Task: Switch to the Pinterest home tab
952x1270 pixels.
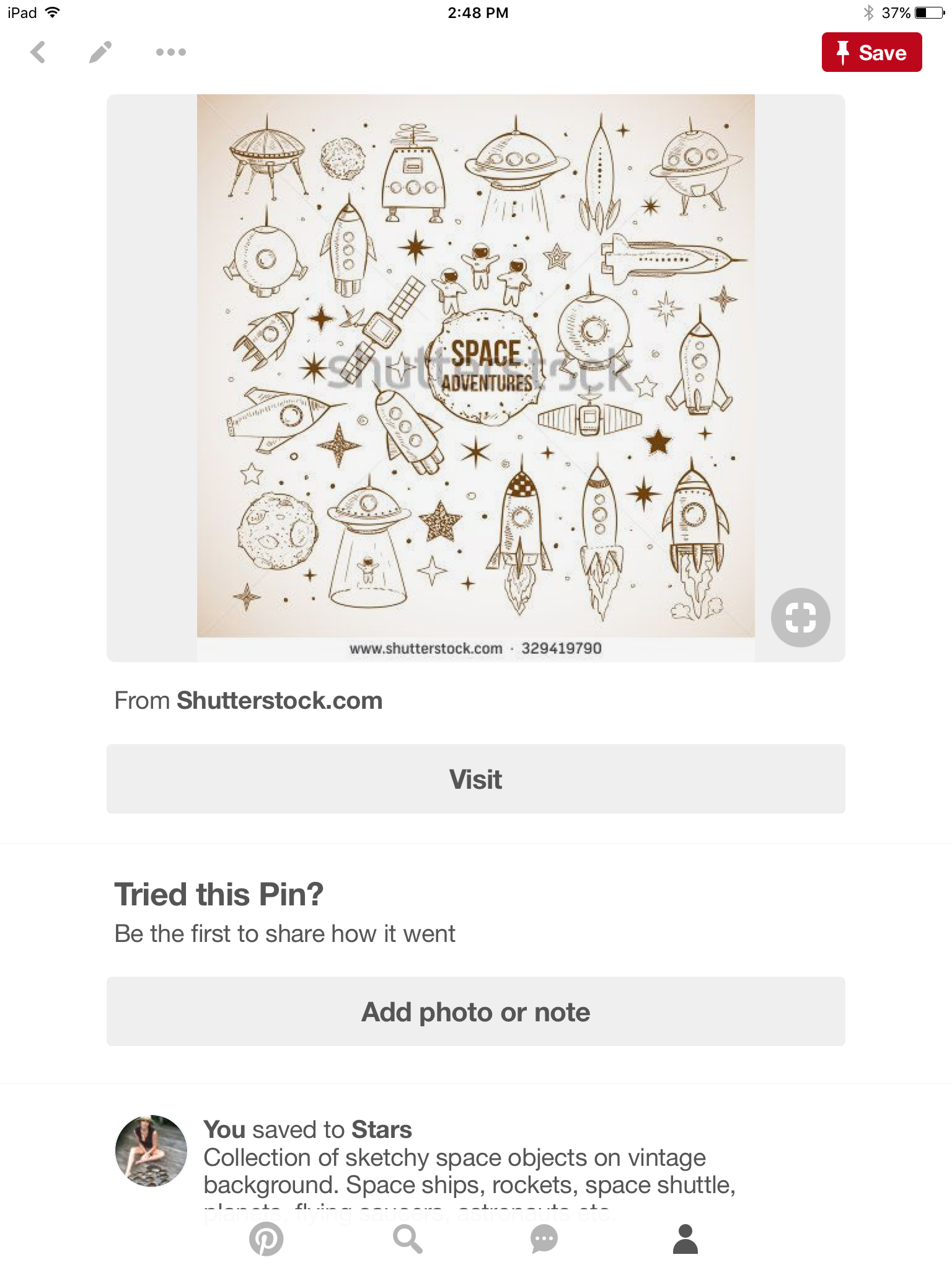Action: [267, 1239]
